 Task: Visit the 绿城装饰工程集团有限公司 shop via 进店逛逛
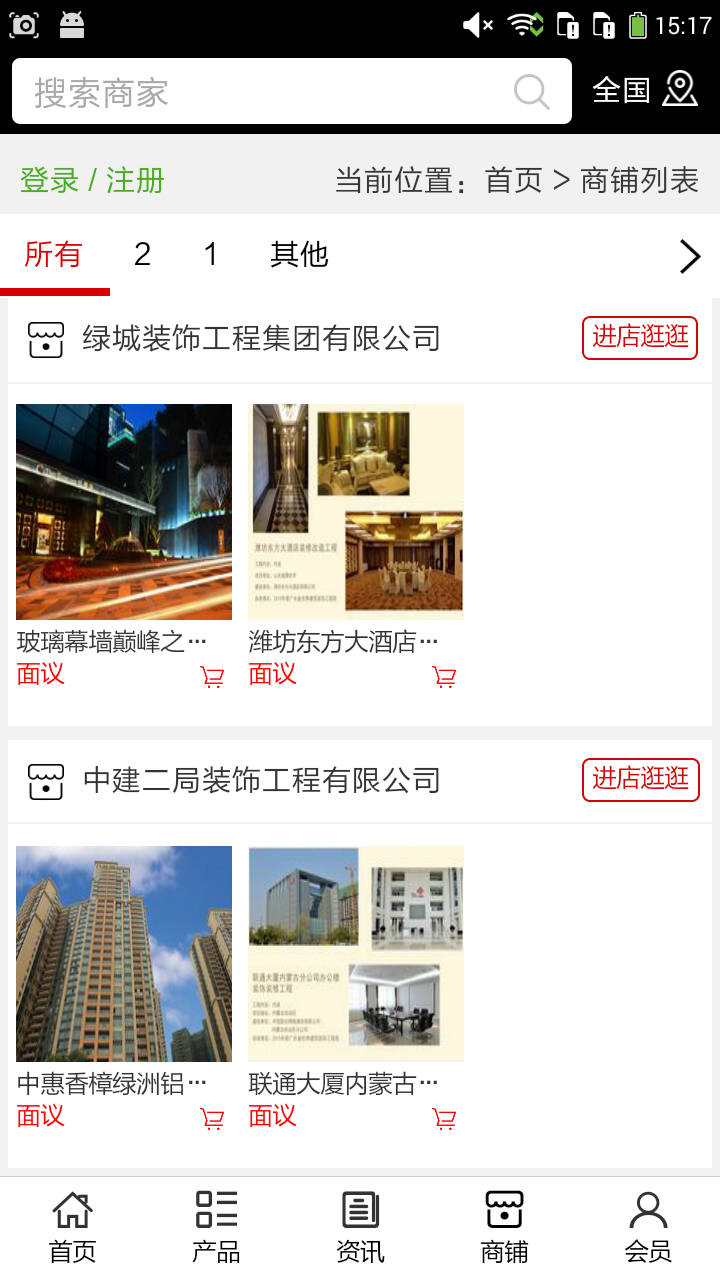pyautogui.click(x=640, y=338)
